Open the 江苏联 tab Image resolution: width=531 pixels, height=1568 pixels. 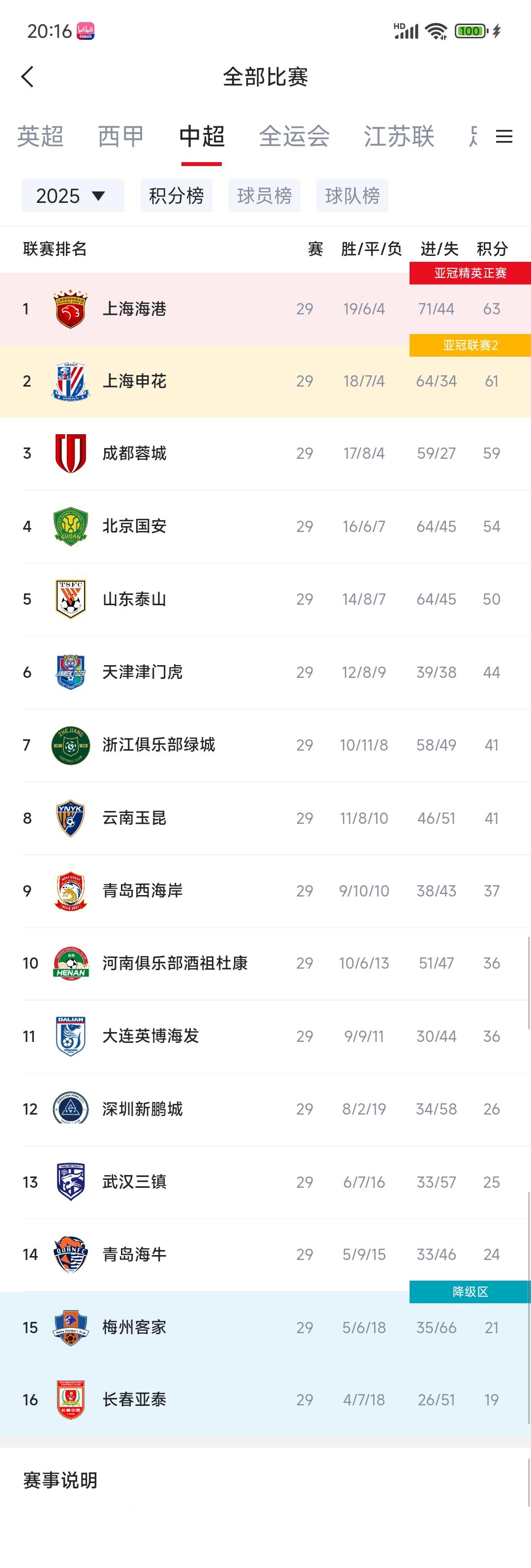pos(399,137)
